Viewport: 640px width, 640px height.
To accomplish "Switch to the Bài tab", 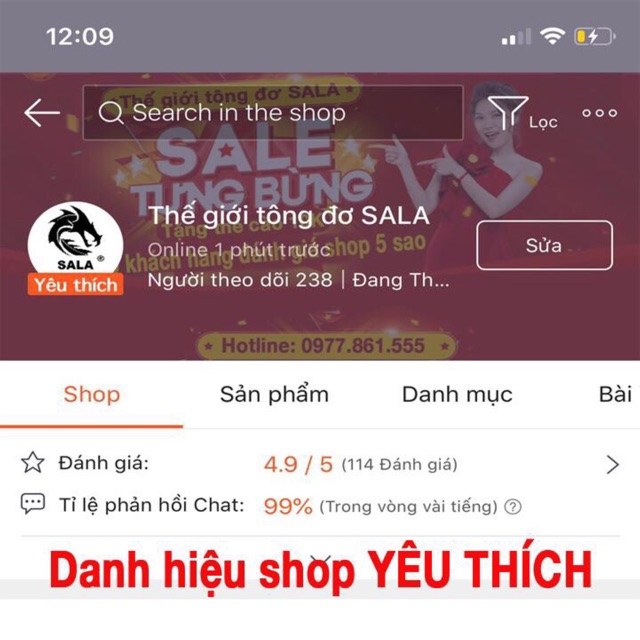I will click(615, 394).
